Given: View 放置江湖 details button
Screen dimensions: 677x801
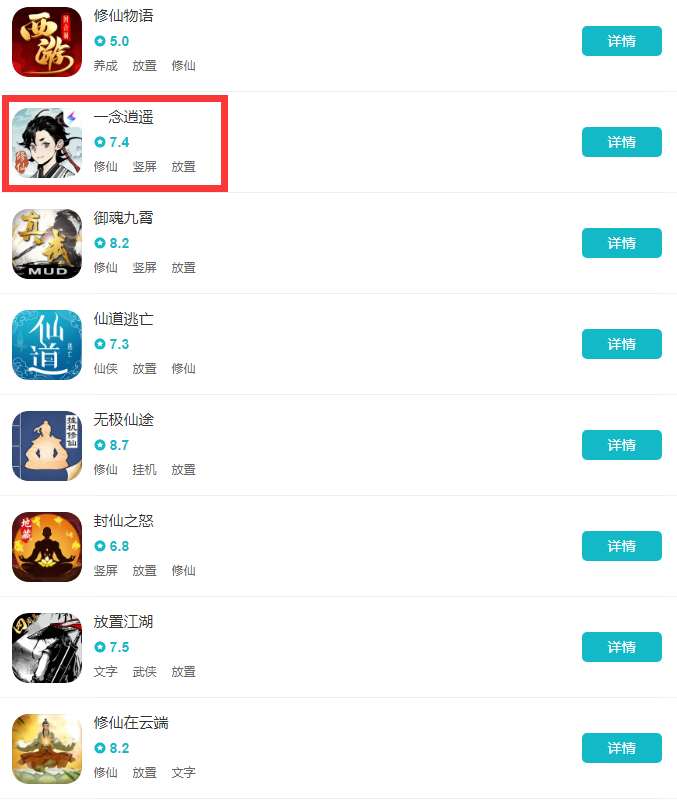Looking at the screenshot, I should tap(621, 647).
